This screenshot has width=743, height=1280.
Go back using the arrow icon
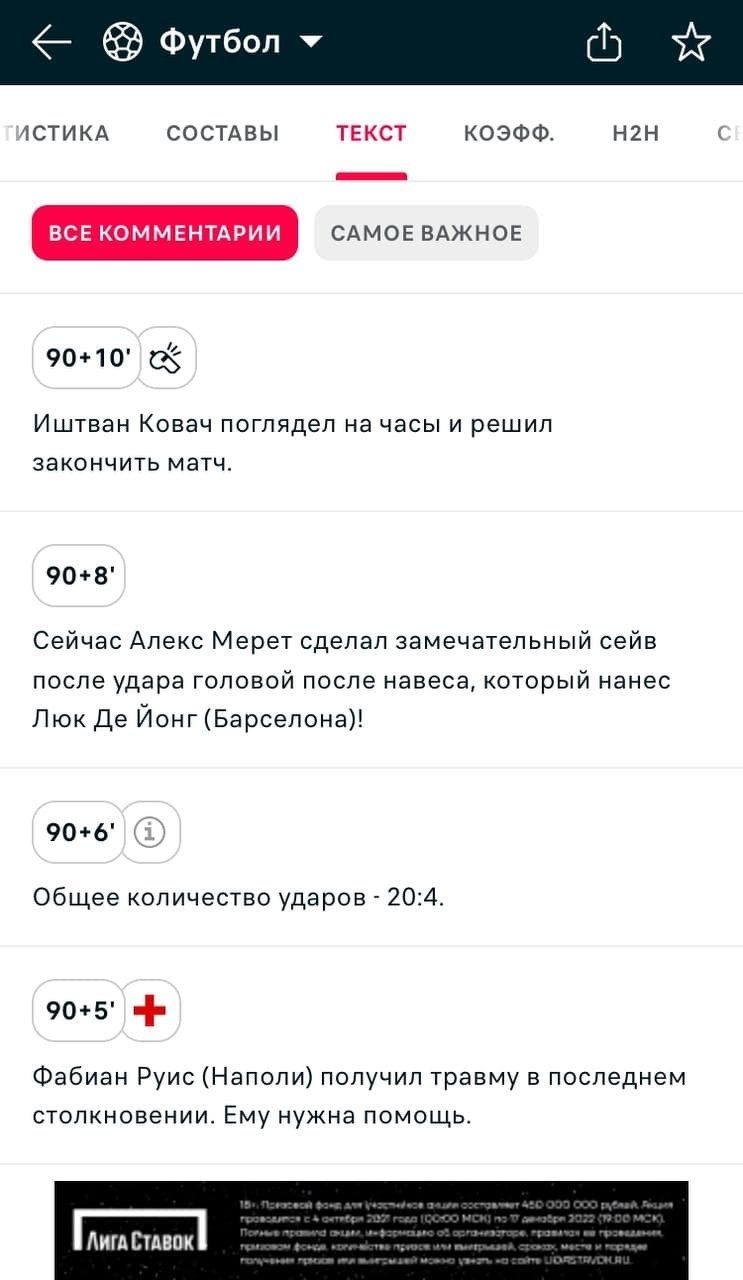tap(51, 42)
